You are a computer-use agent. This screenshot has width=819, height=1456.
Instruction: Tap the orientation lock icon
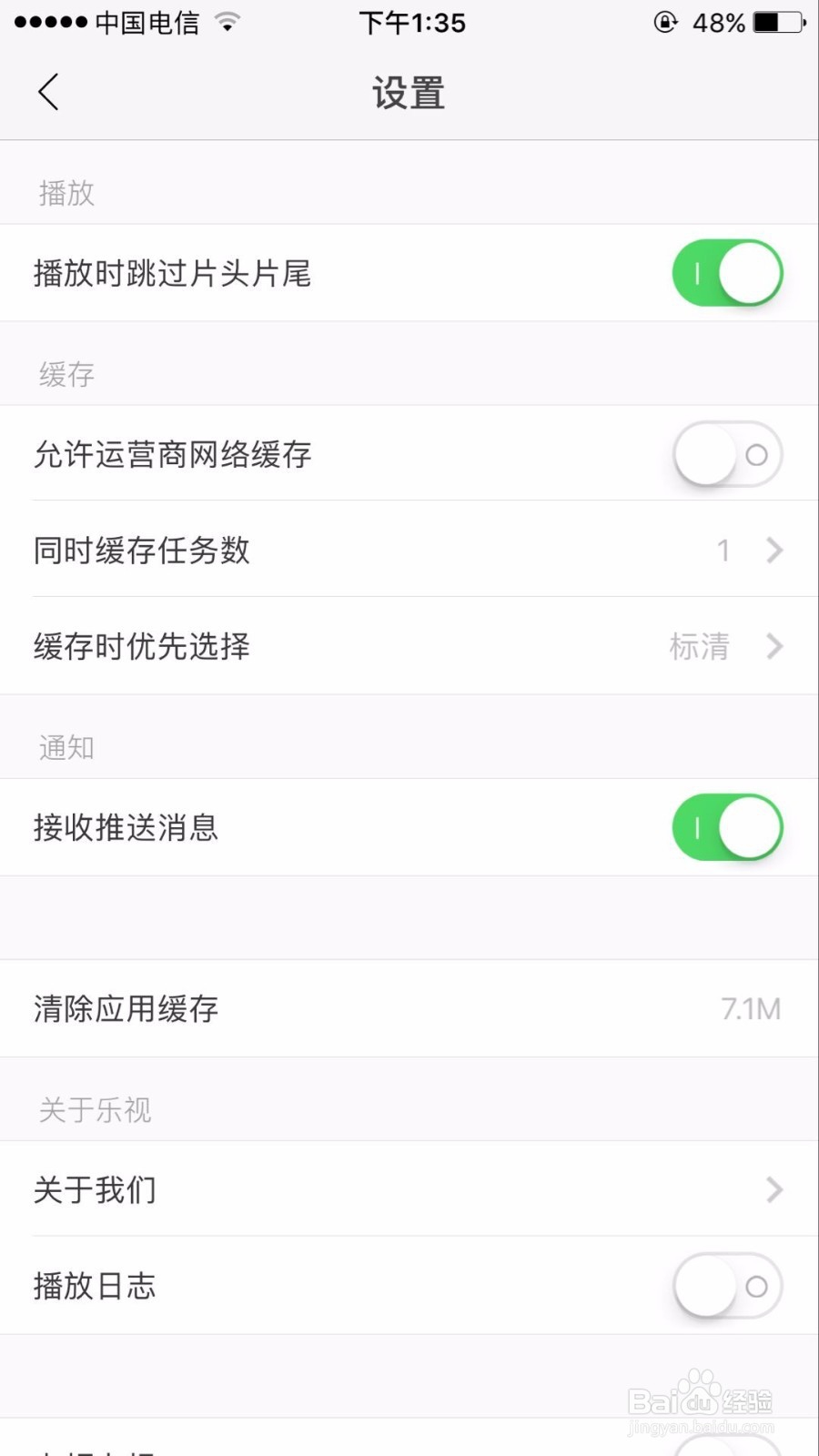pos(665,23)
